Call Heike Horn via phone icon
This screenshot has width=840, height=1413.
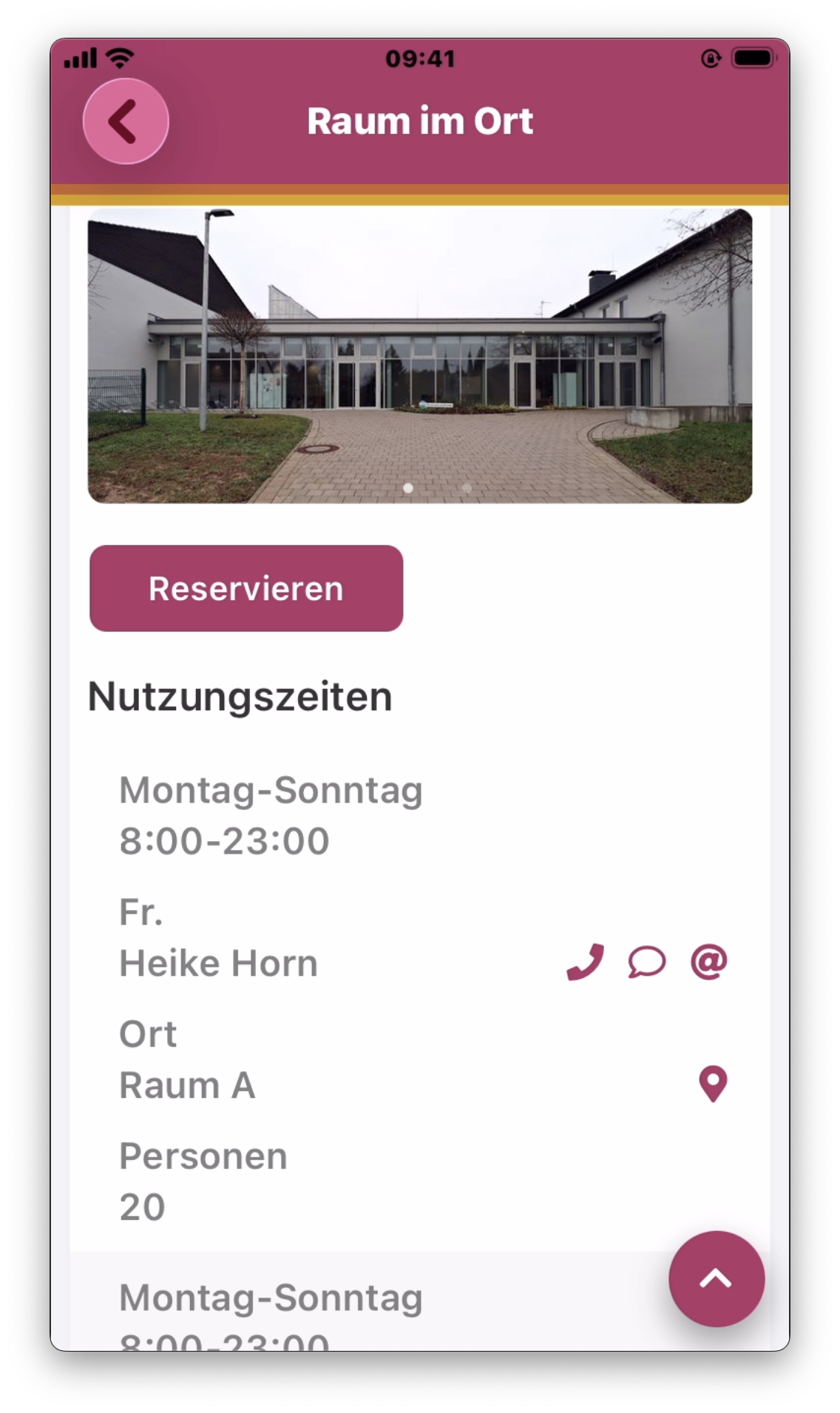click(x=585, y=962)
